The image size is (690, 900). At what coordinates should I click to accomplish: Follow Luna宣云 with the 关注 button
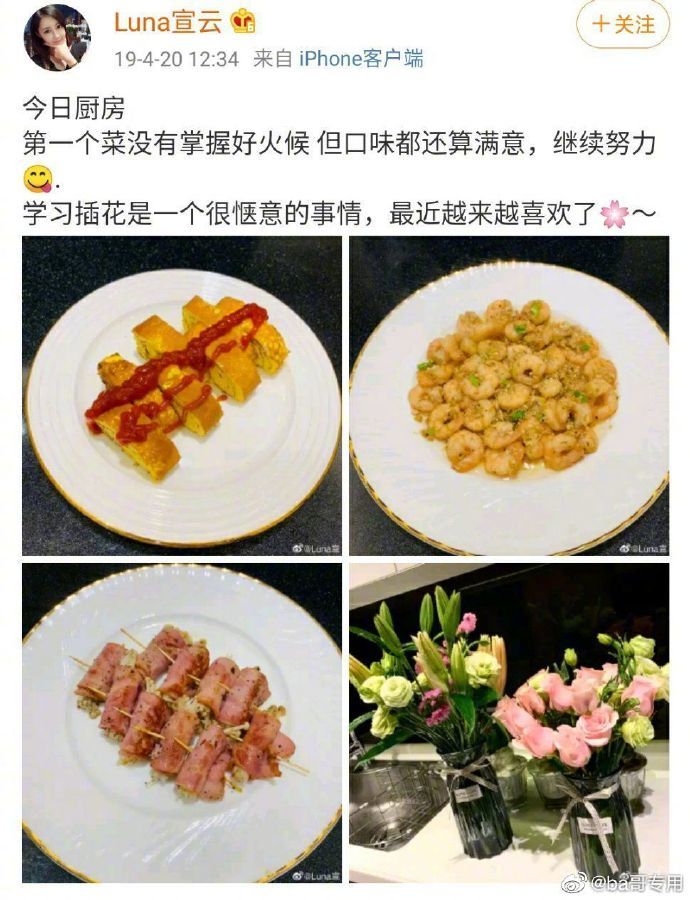tap(624, 24)
